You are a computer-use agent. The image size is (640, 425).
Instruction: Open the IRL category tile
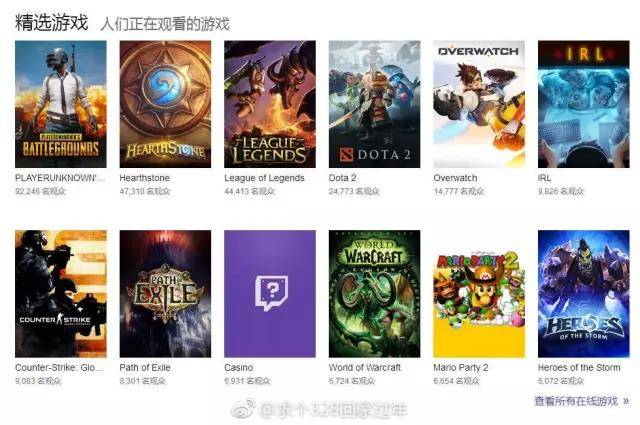coord(583,103)
